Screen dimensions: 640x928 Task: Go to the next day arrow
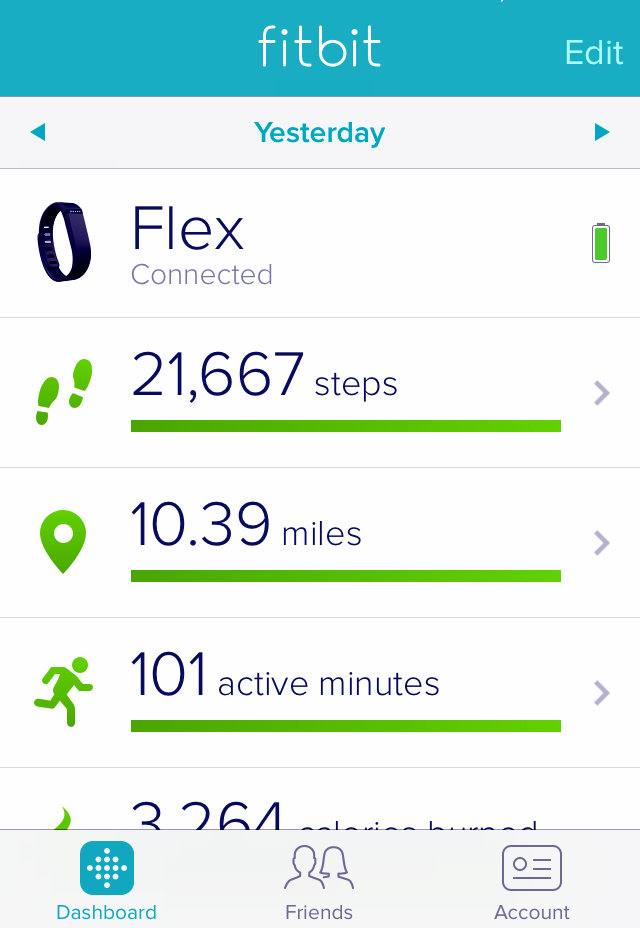(601, 132)
